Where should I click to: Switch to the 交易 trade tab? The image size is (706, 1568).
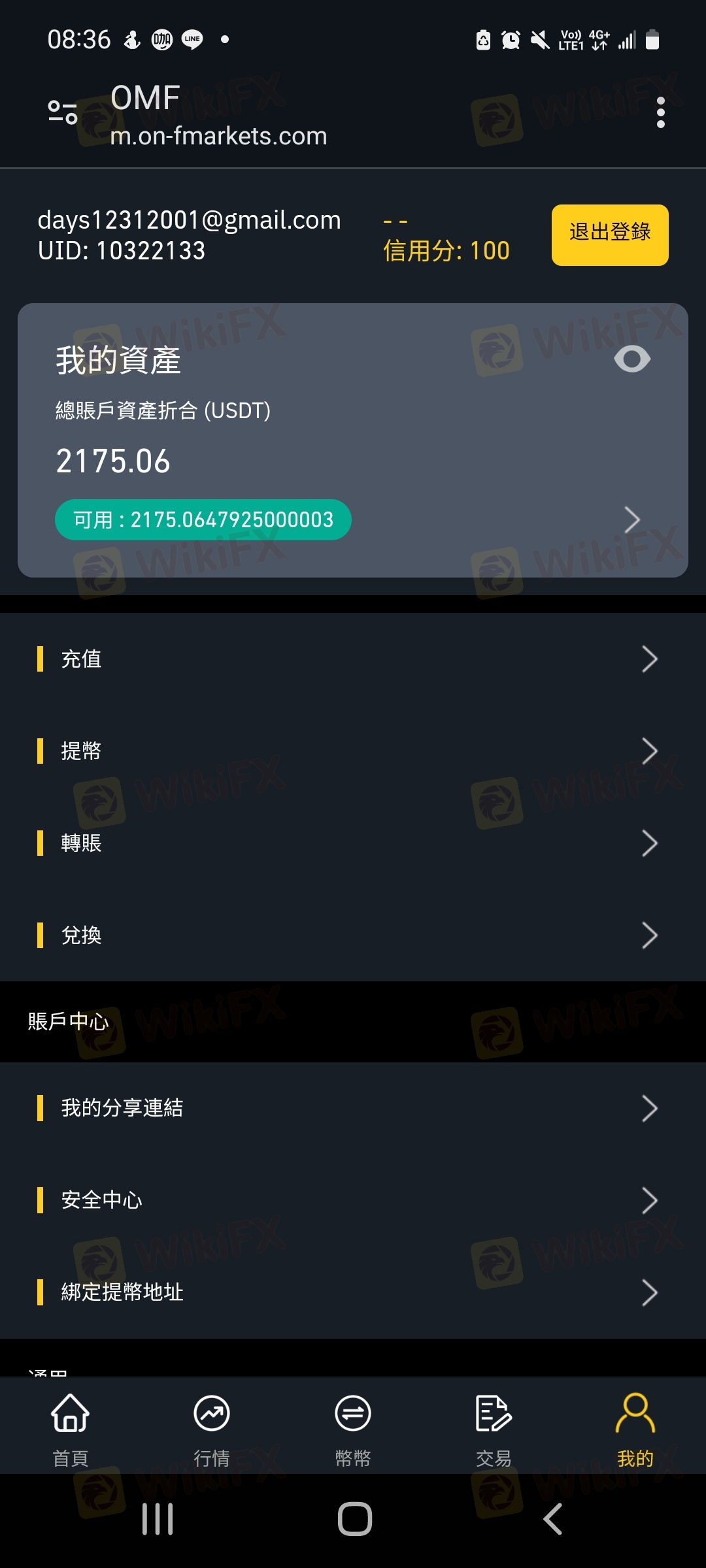pyautogui.click(x=494, y=1429)
